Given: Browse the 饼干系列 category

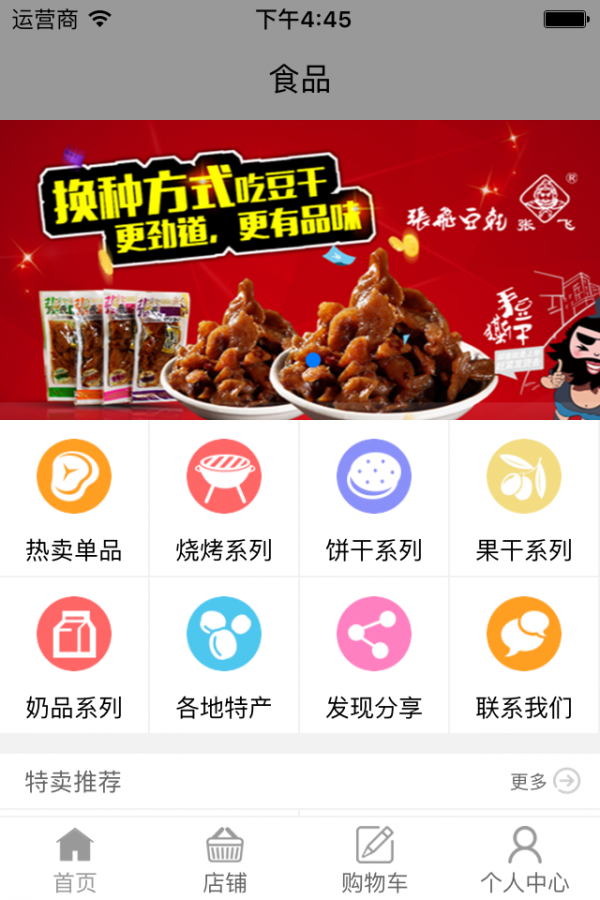Looking at the screenshot, I should [374, 498].
